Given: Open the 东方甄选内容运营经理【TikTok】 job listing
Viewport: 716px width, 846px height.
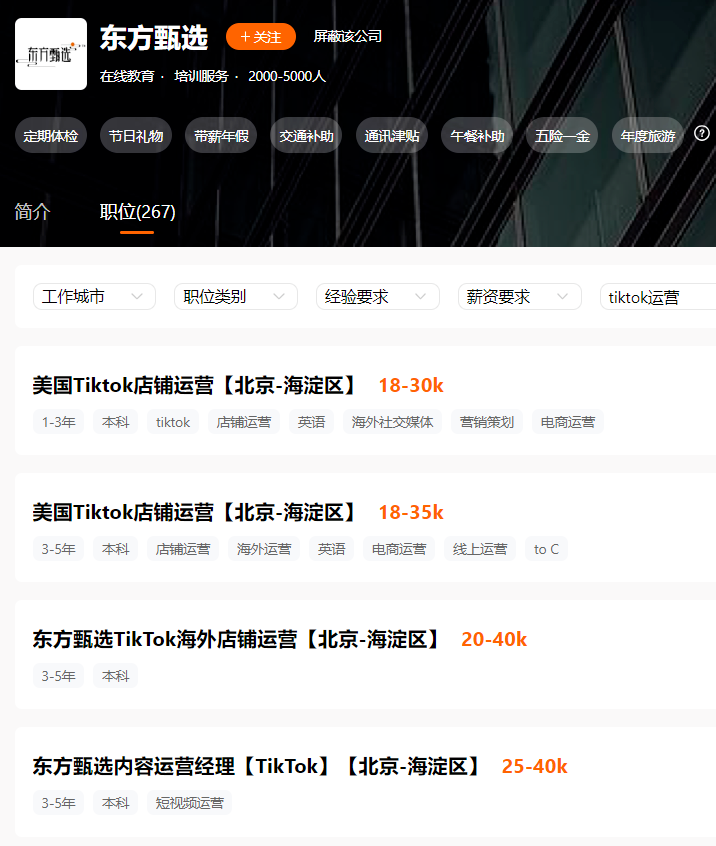Looking at the screenshot, I should point(257,767).
